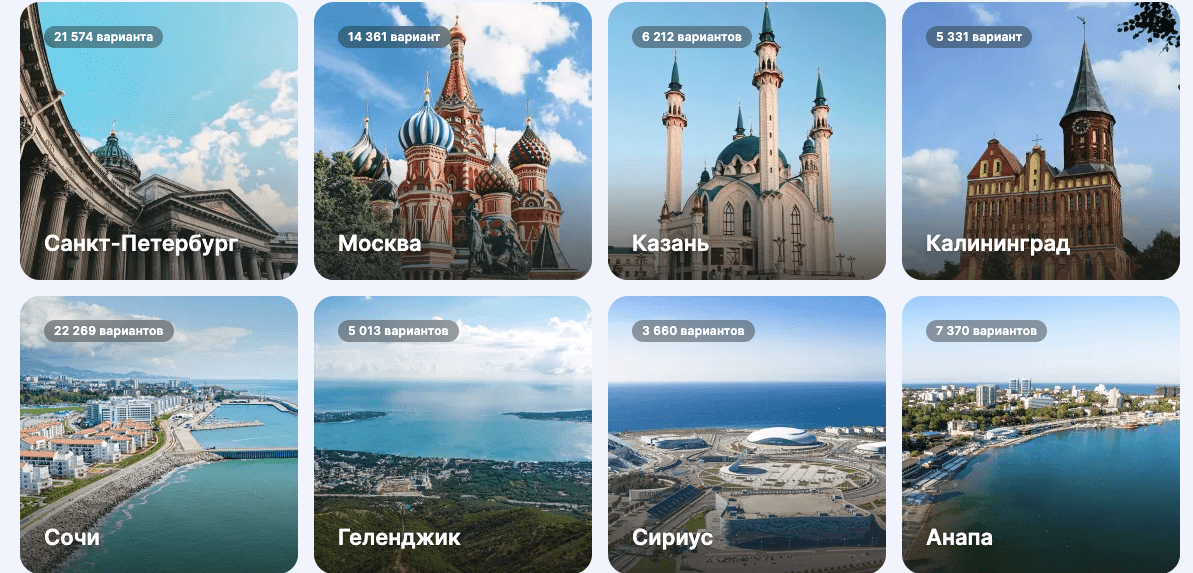
Task: Select the Анапа destination card
Action: (x=1040, y=434)
